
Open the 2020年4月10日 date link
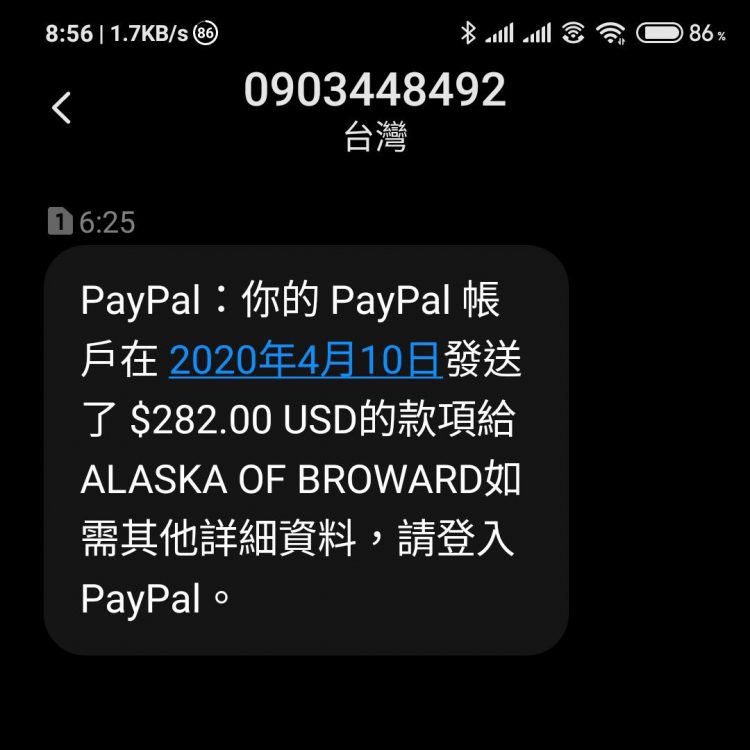[x=305, y=360]
